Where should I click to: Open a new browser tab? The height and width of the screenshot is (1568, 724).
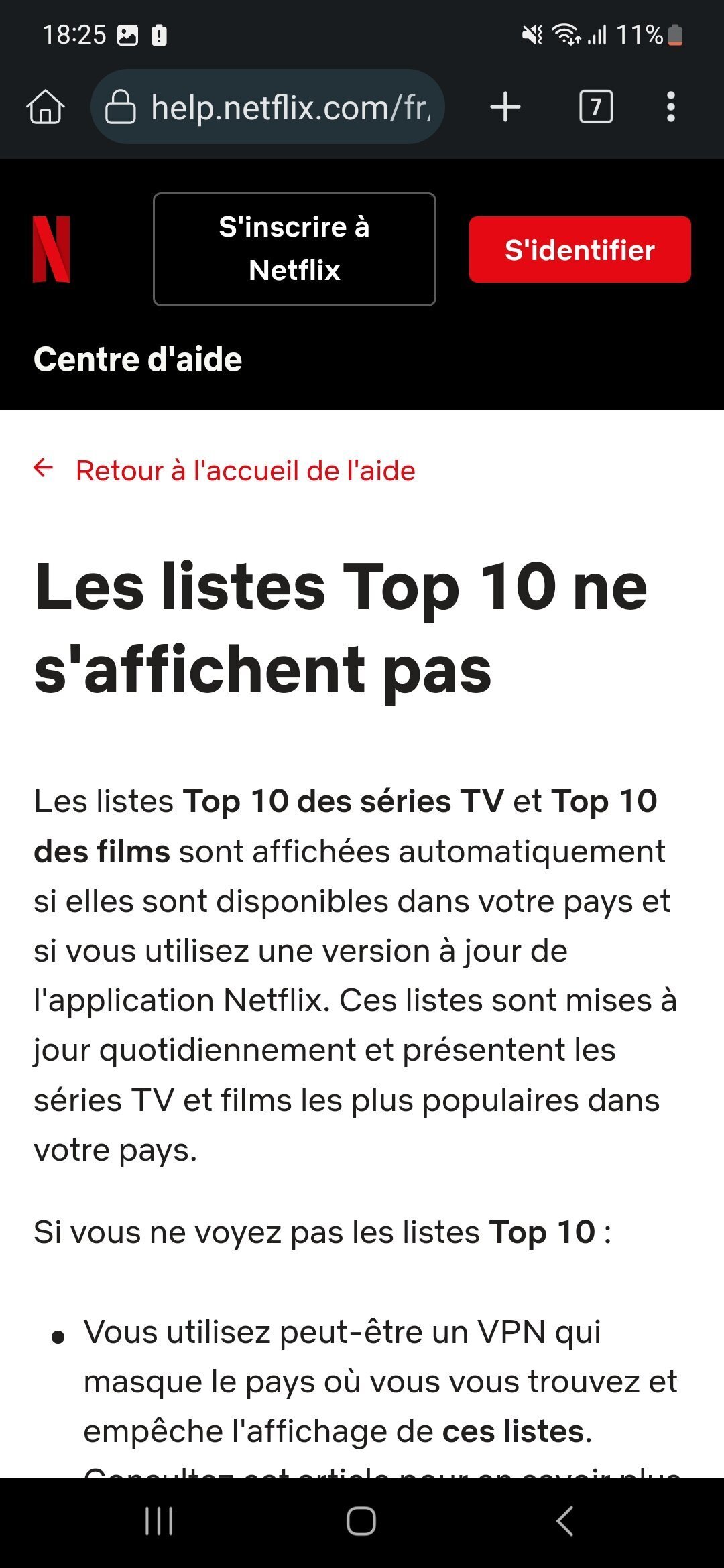(505, 107)
